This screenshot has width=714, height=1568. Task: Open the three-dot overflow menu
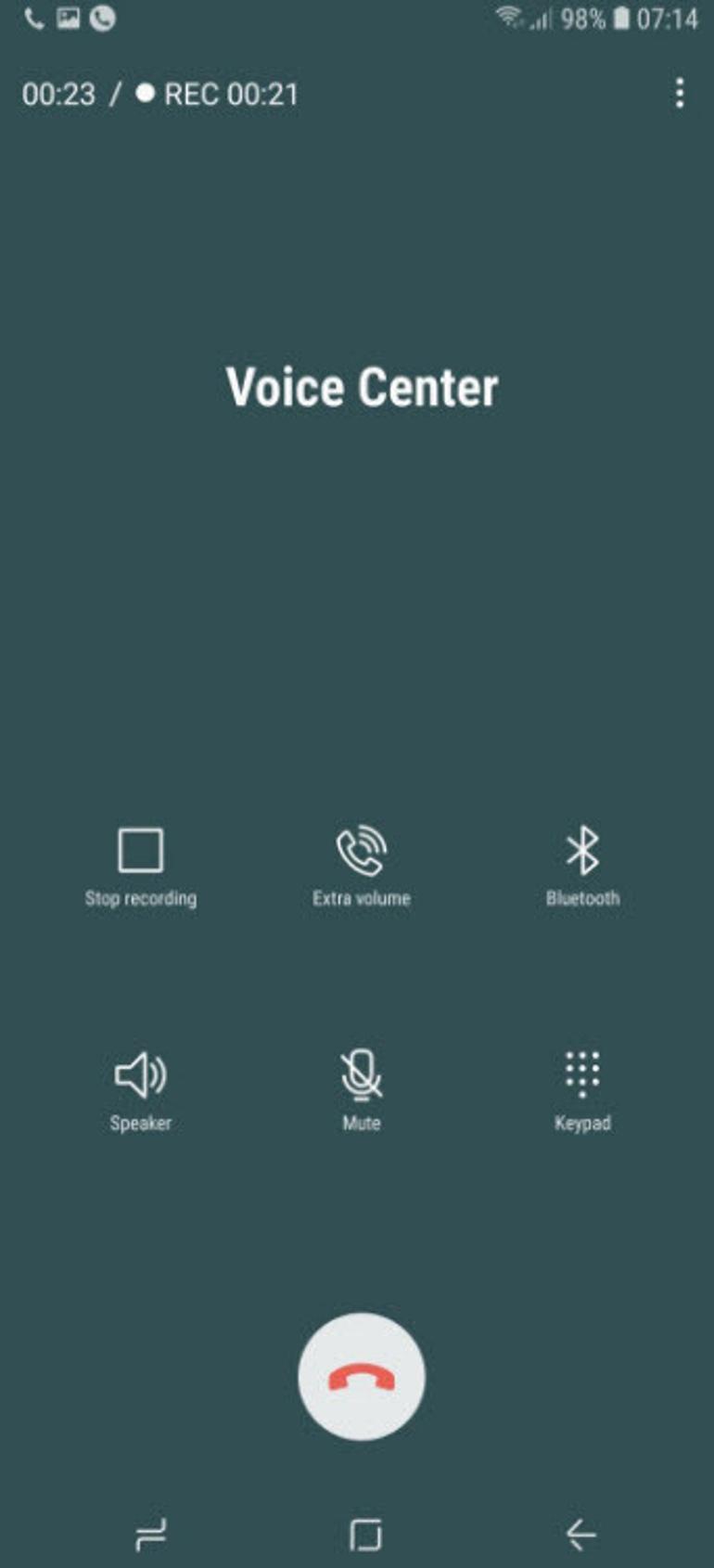[680, 94]
